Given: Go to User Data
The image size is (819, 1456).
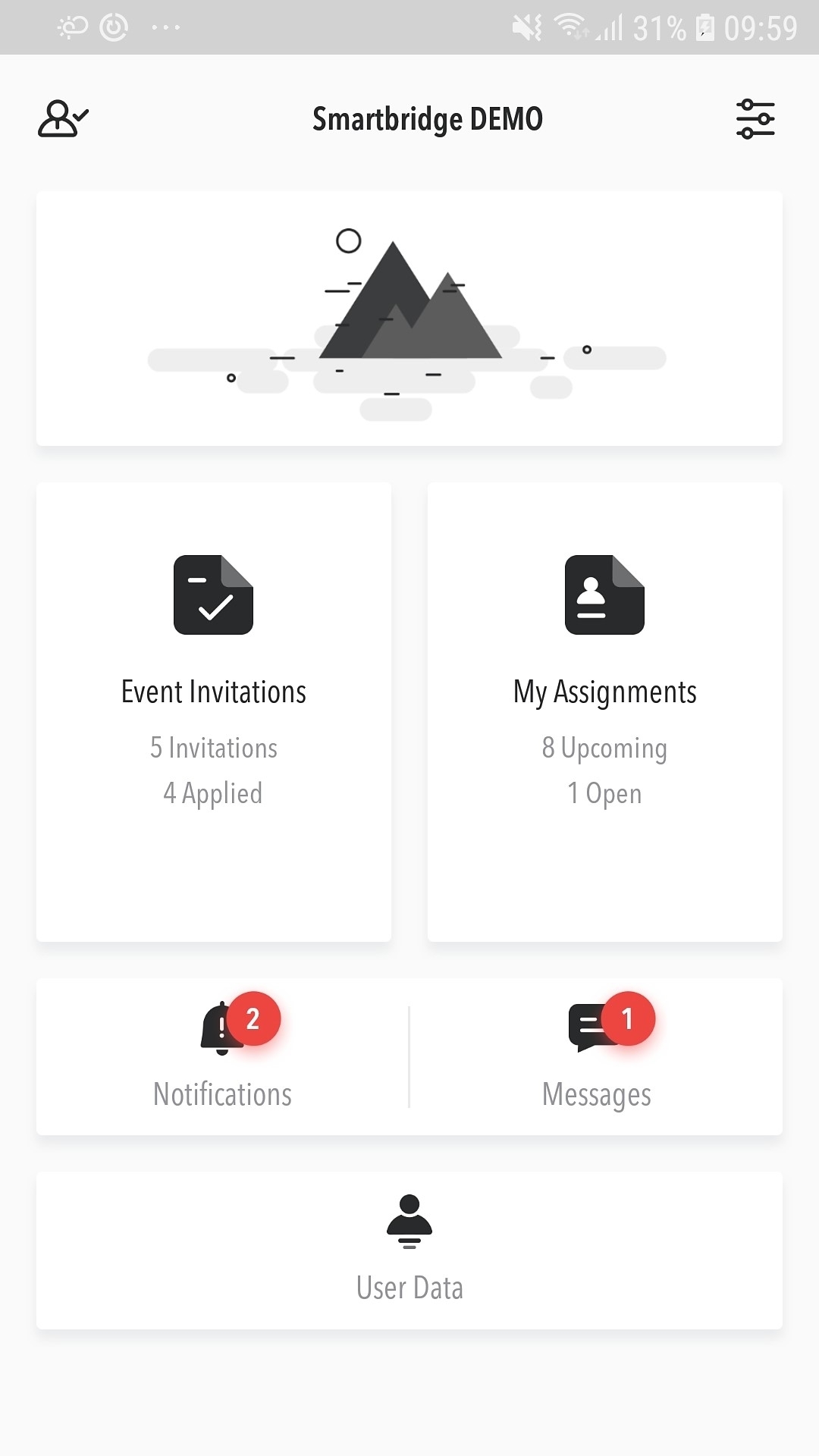Looking at the screenshot, I should click(409, 1250).
